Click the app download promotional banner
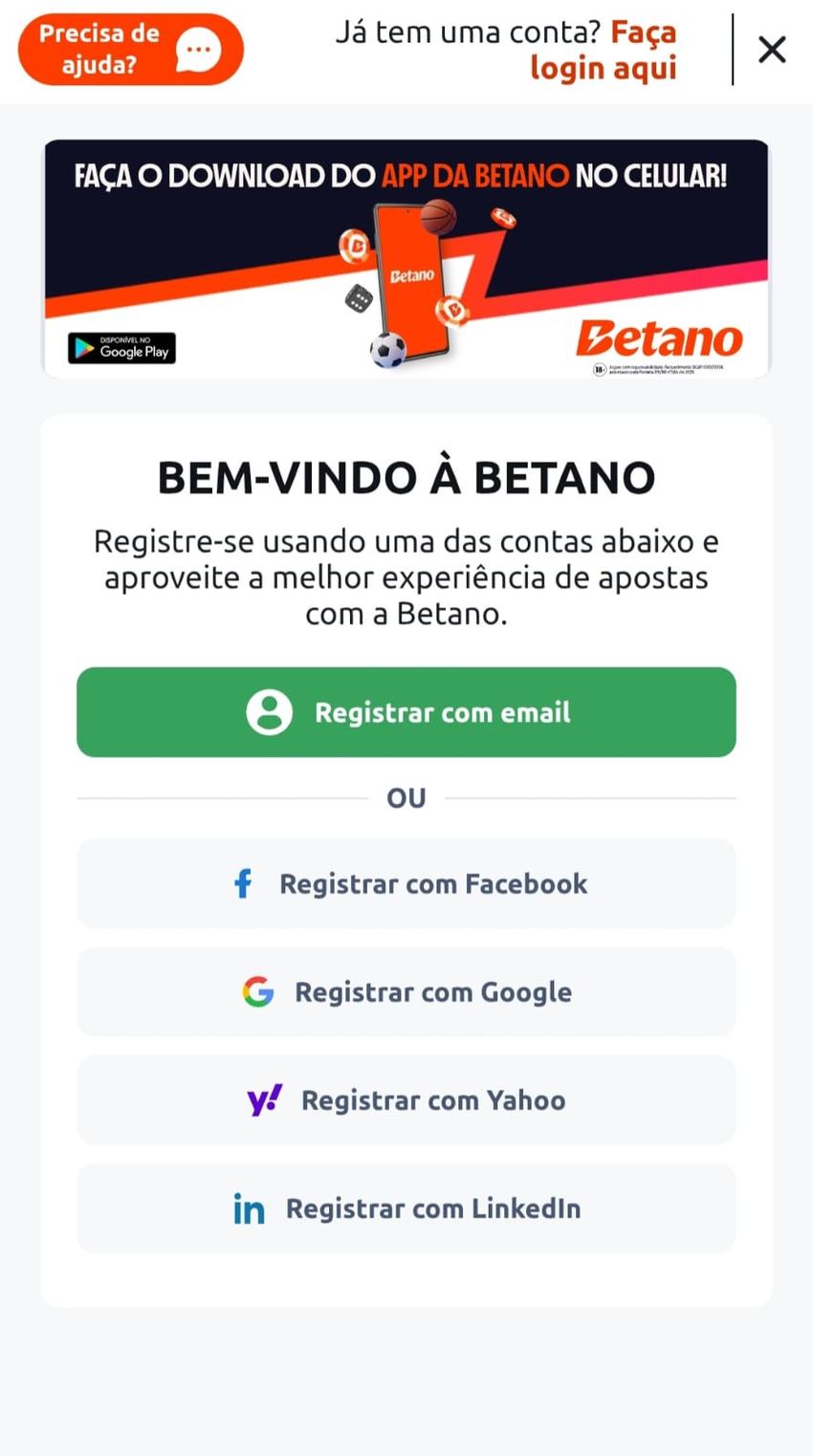 coord(406,258)
